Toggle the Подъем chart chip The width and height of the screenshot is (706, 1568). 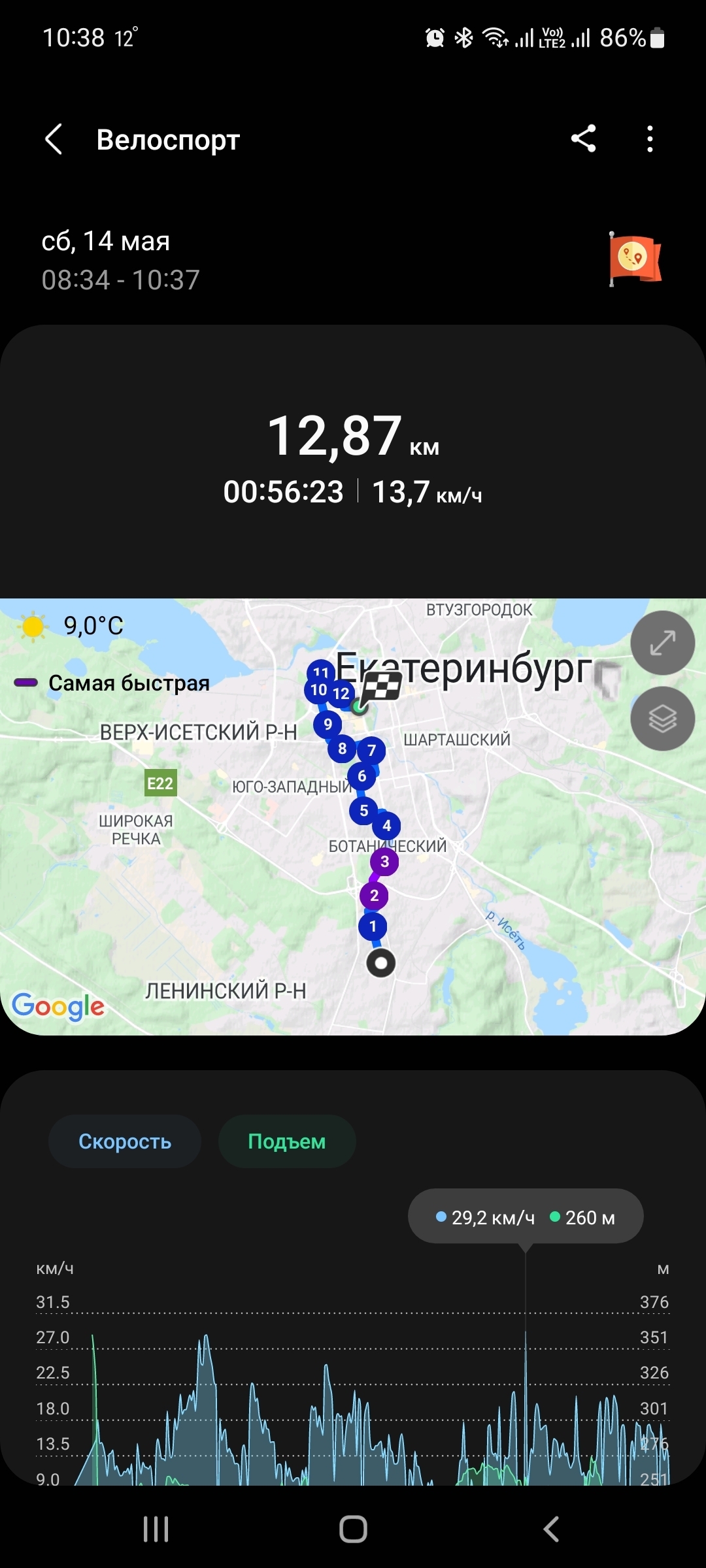tap(287, 1141)
